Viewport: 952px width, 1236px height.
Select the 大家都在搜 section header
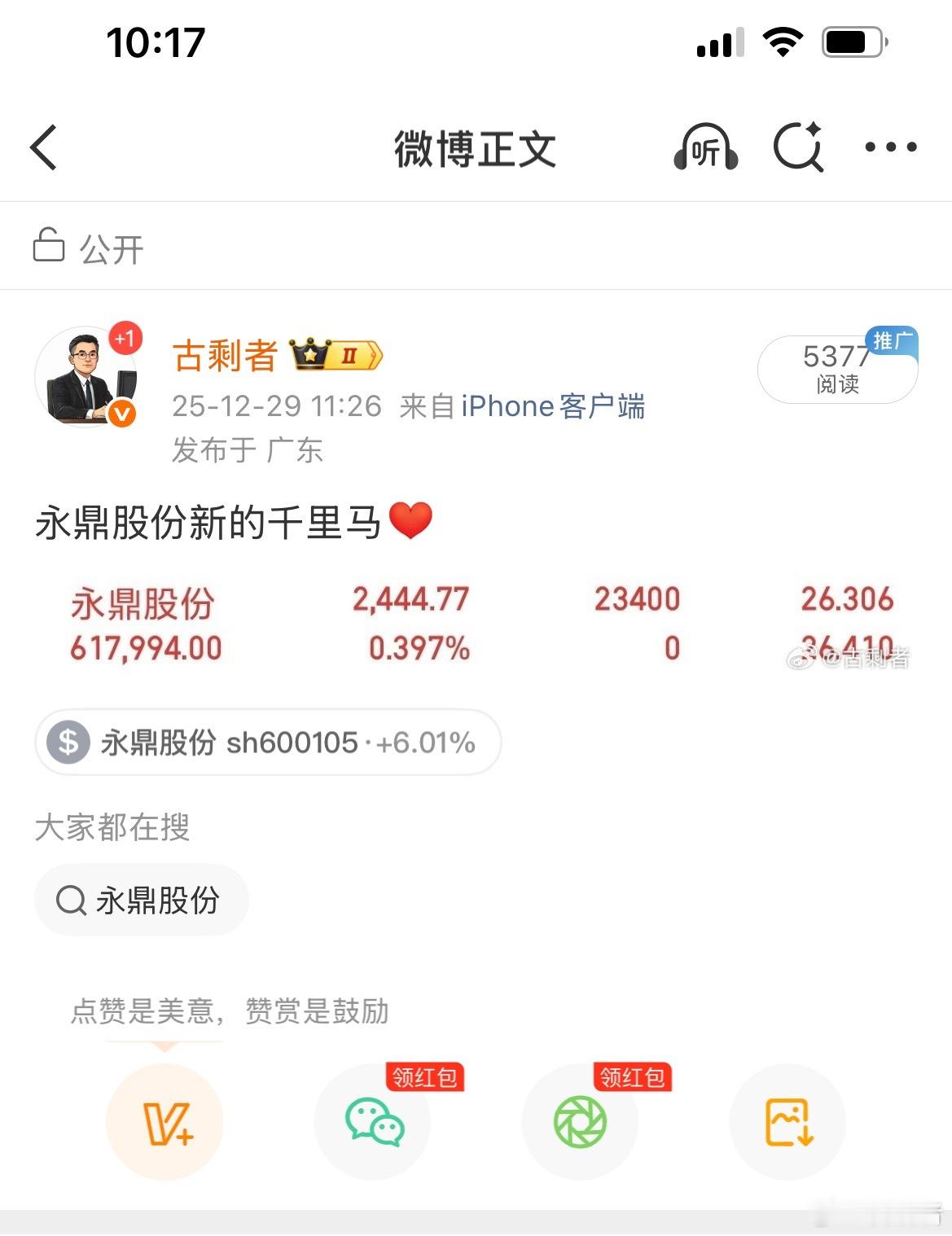(113, 828)
